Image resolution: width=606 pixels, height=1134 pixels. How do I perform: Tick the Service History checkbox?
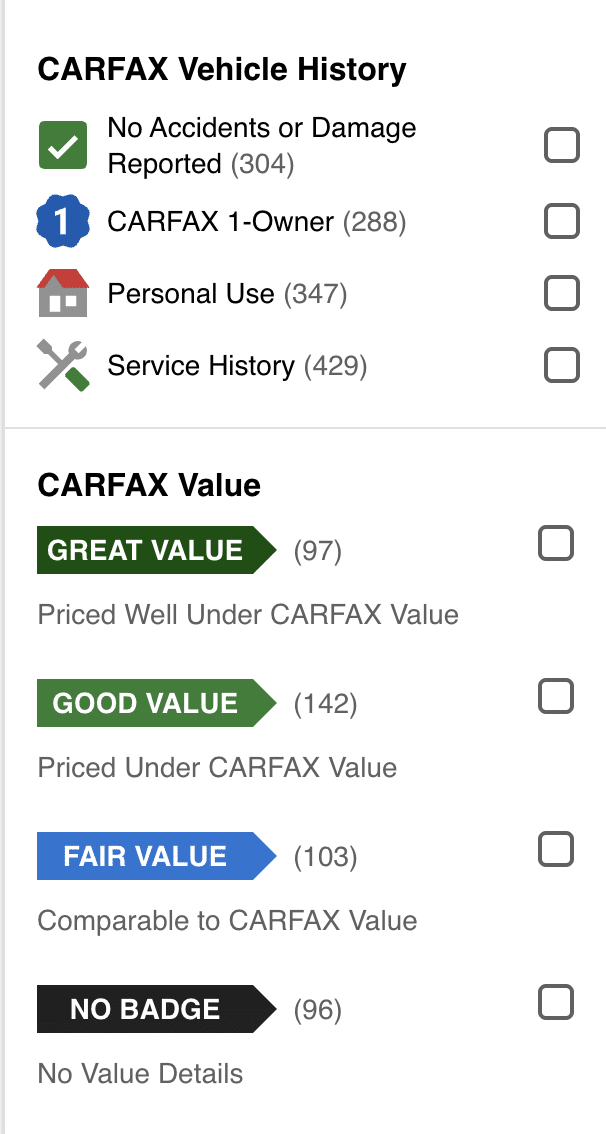click(561, 366)
